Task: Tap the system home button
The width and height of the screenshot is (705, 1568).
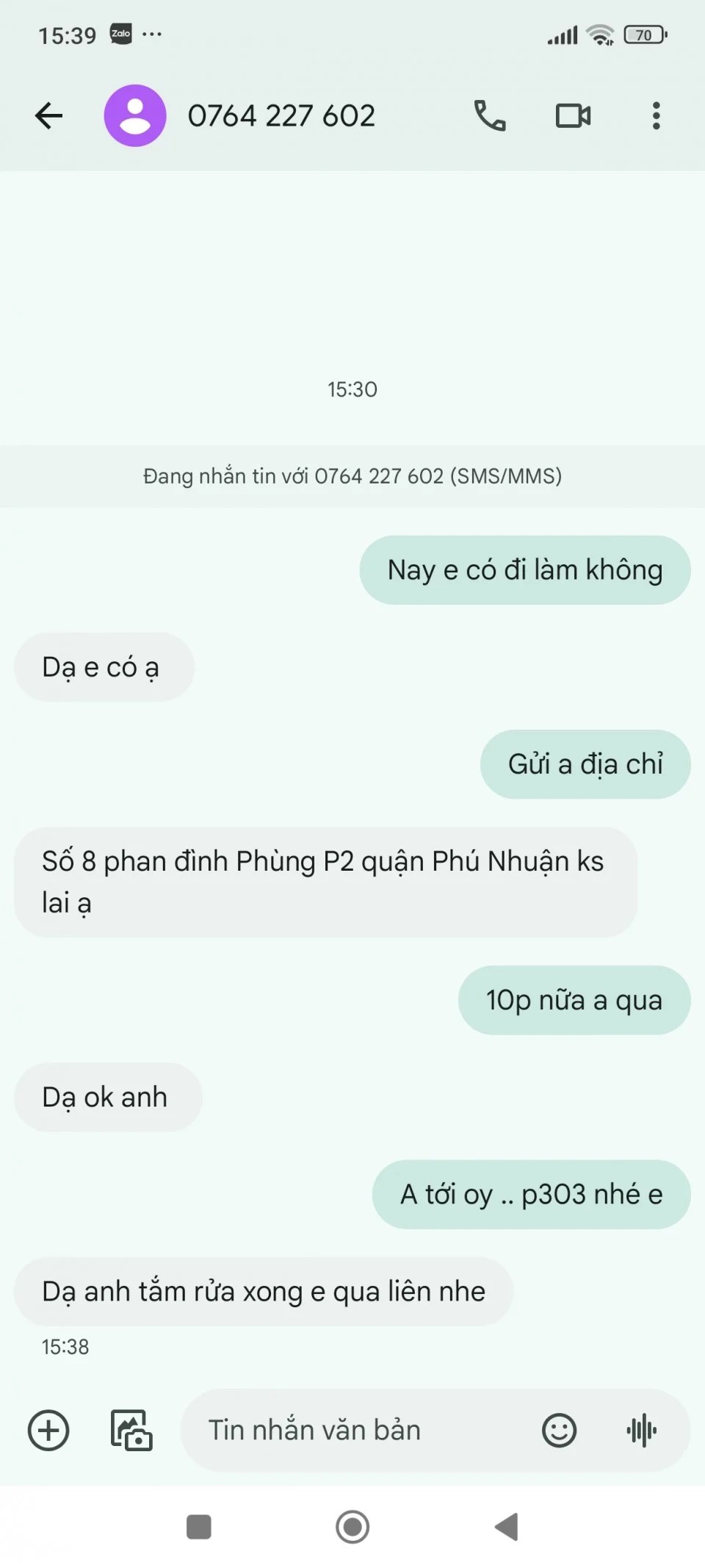Action: 352,1527
